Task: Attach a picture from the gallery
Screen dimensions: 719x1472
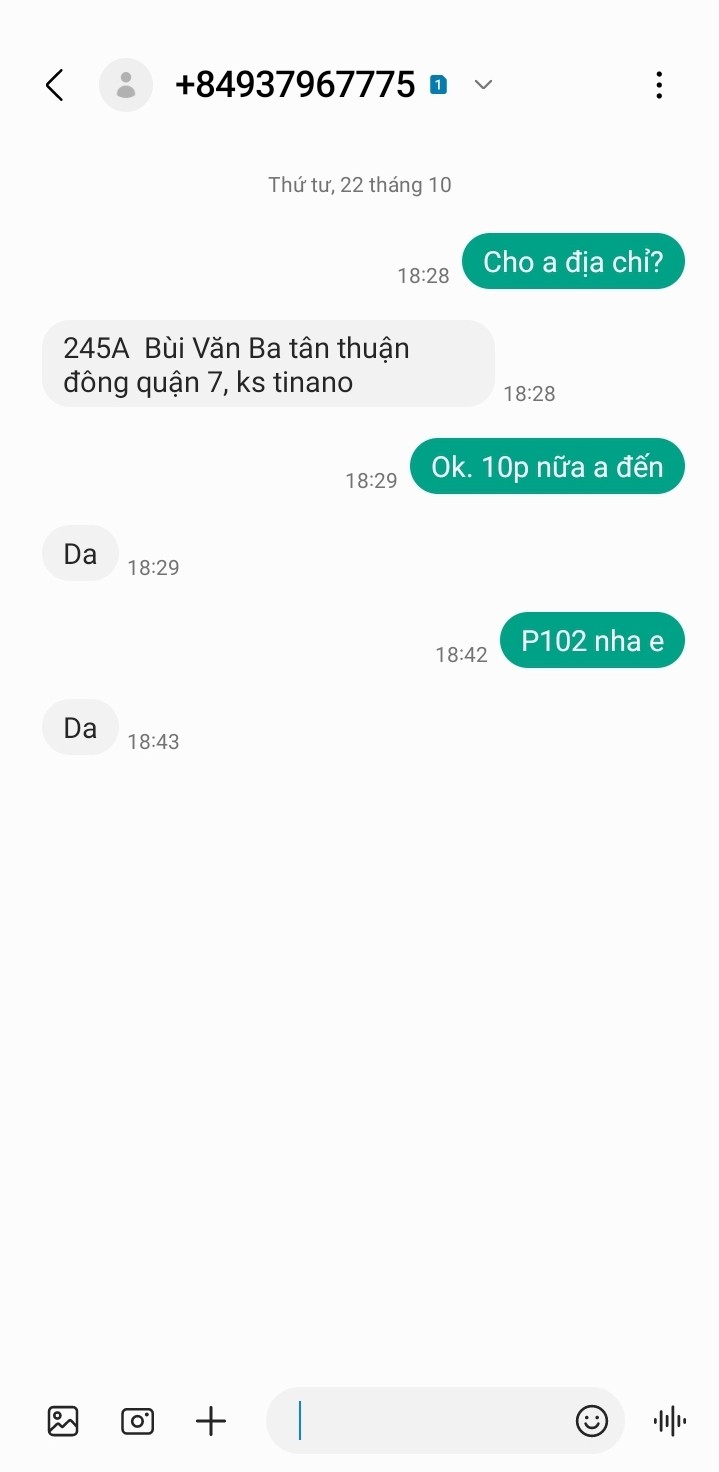Action: tap(63, 1420)
